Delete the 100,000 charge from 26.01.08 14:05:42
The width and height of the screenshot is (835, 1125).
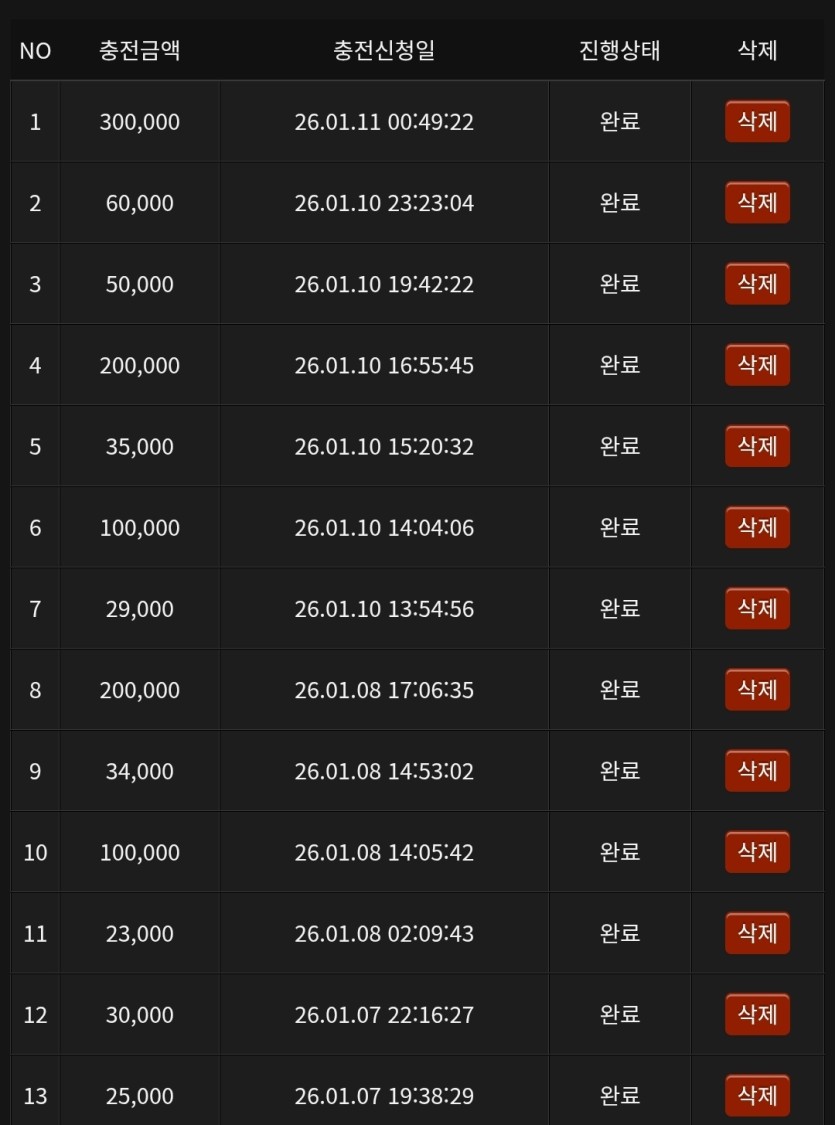pyautogui.click(x=757, y=852)
